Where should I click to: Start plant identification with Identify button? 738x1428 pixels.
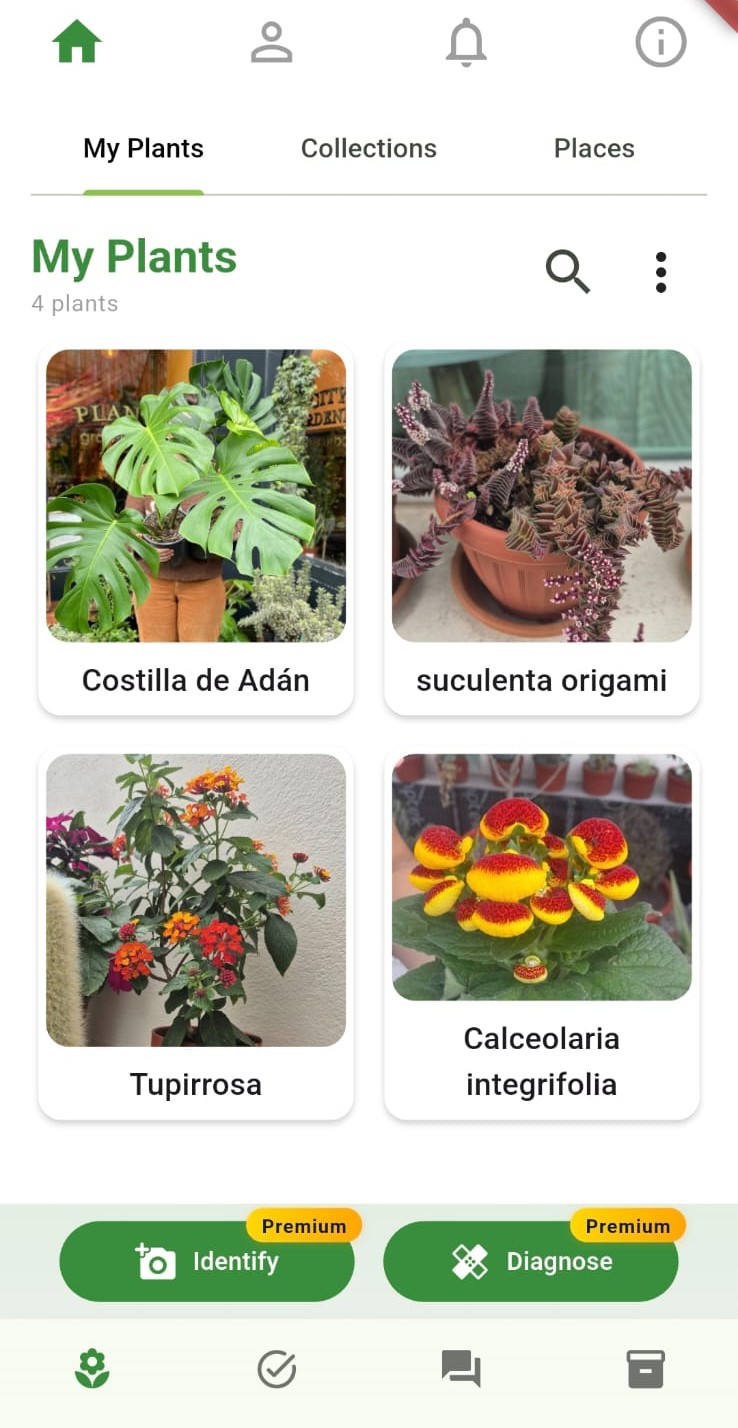coord(206,1261)
